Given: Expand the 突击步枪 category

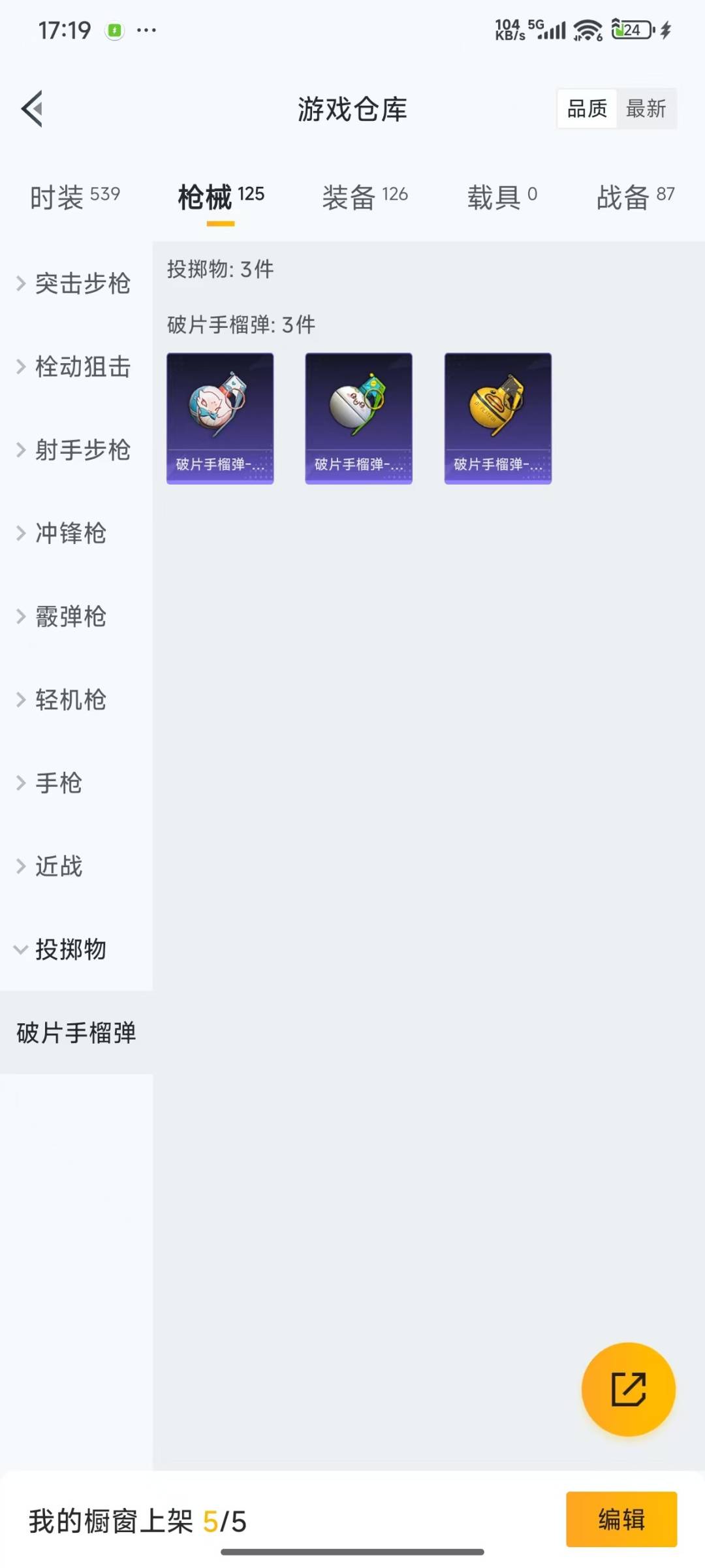Looking at the screenshot, I should [74, 283].
